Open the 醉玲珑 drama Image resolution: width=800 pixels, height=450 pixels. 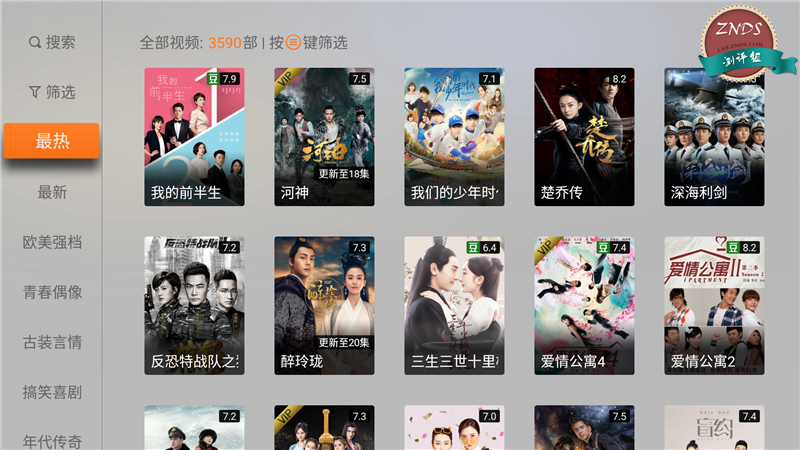(x=324, y=305)
